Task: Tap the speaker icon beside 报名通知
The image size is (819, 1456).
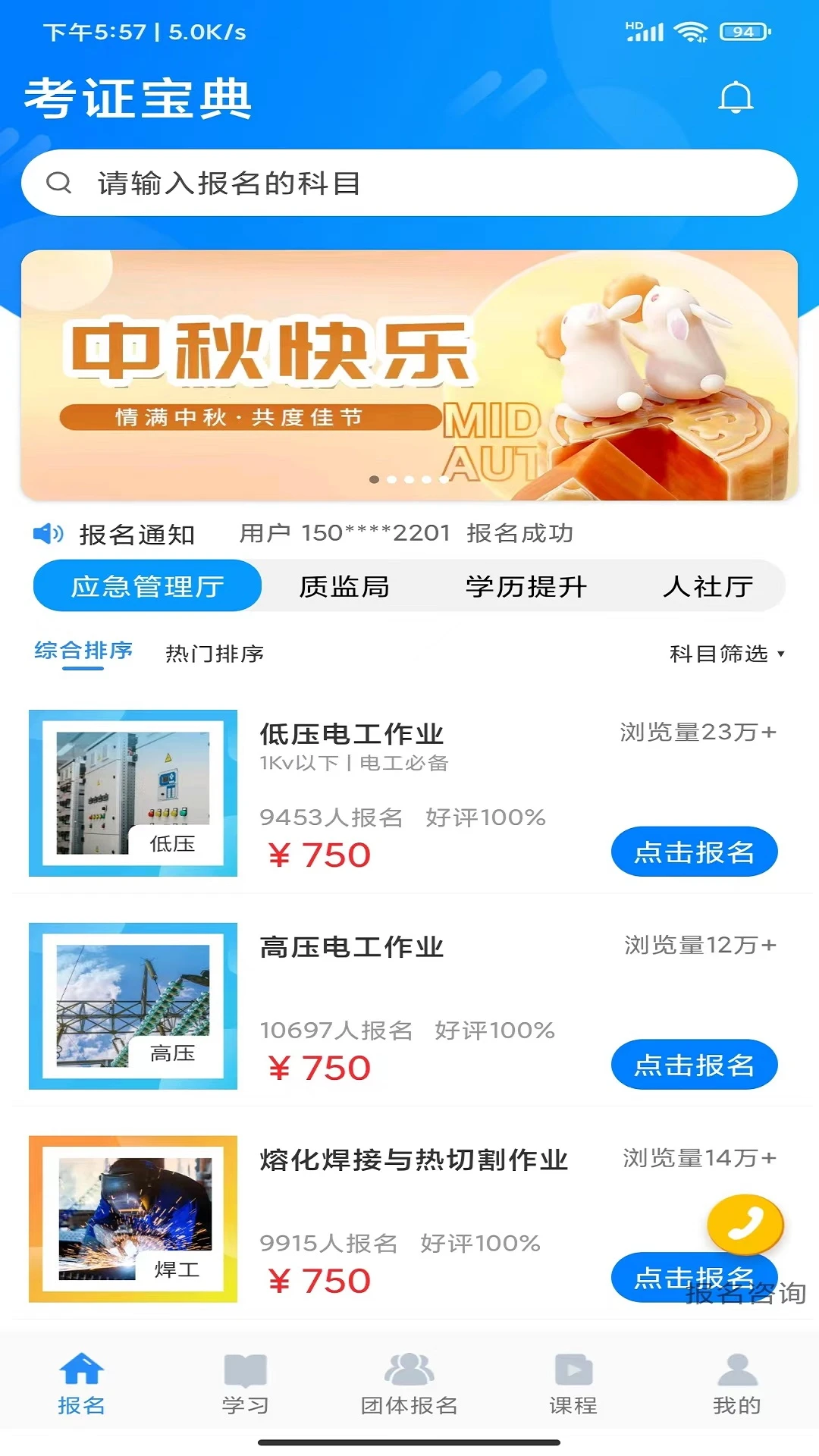Action: tap(47, 533)
